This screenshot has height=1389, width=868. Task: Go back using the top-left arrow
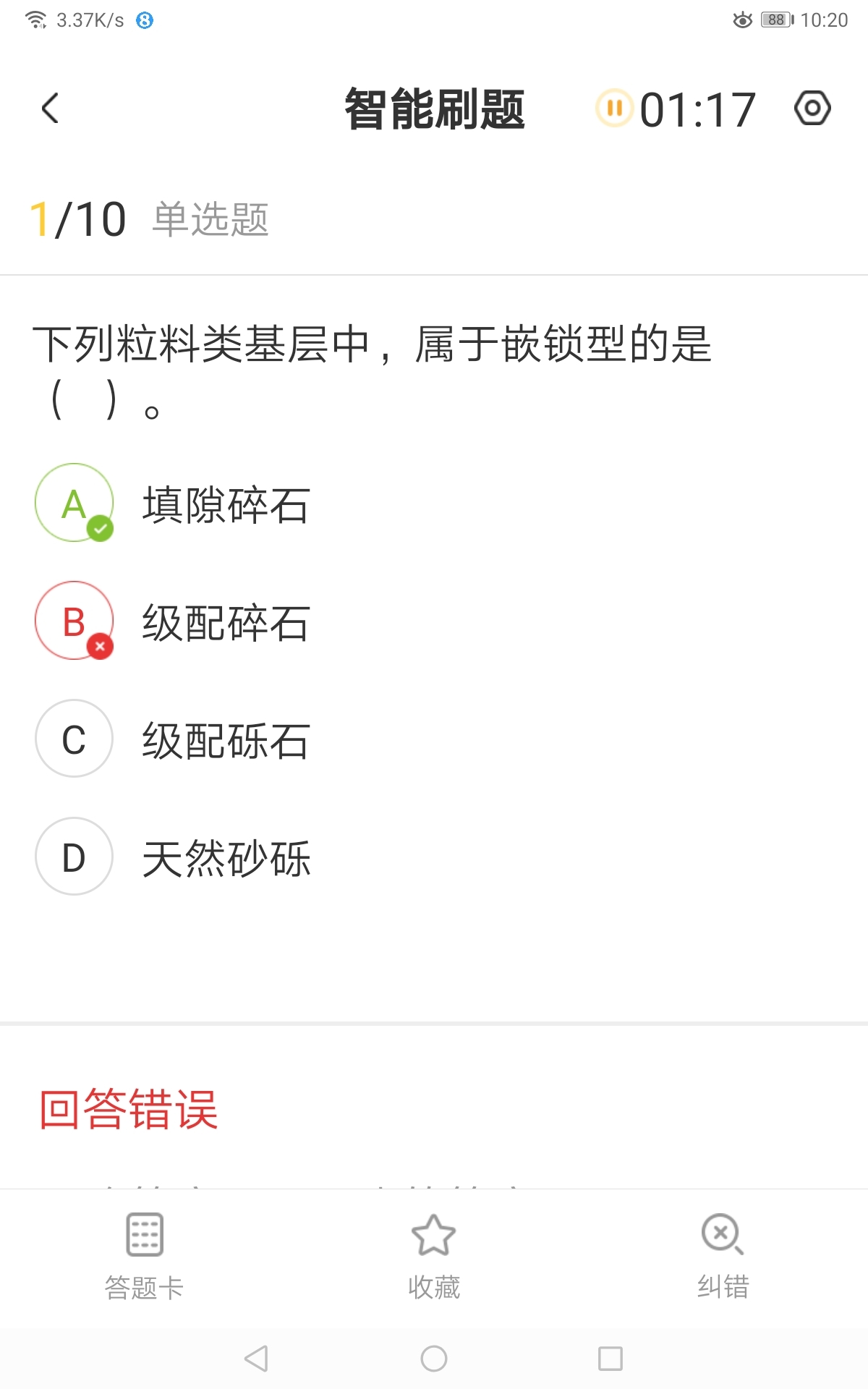[x=50, y=109]
